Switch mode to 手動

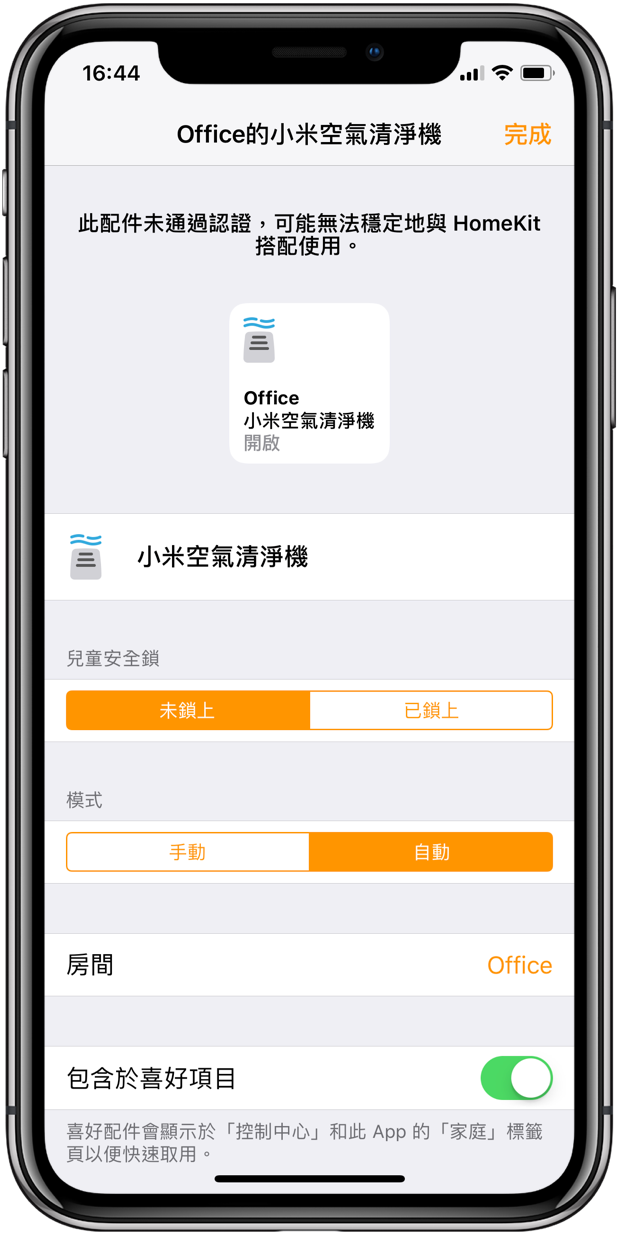coord(188,852)
